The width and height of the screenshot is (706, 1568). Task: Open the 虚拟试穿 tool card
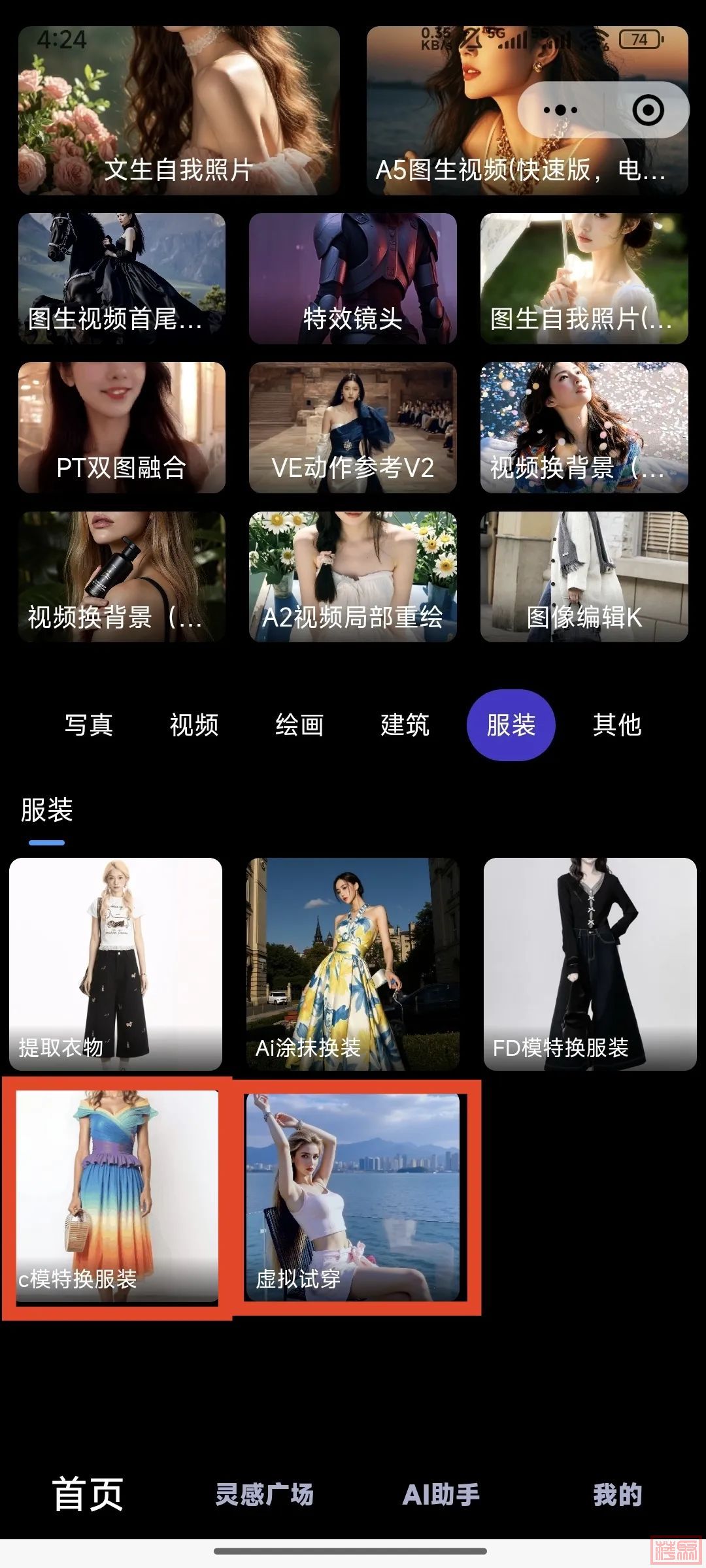[352, 1197]
